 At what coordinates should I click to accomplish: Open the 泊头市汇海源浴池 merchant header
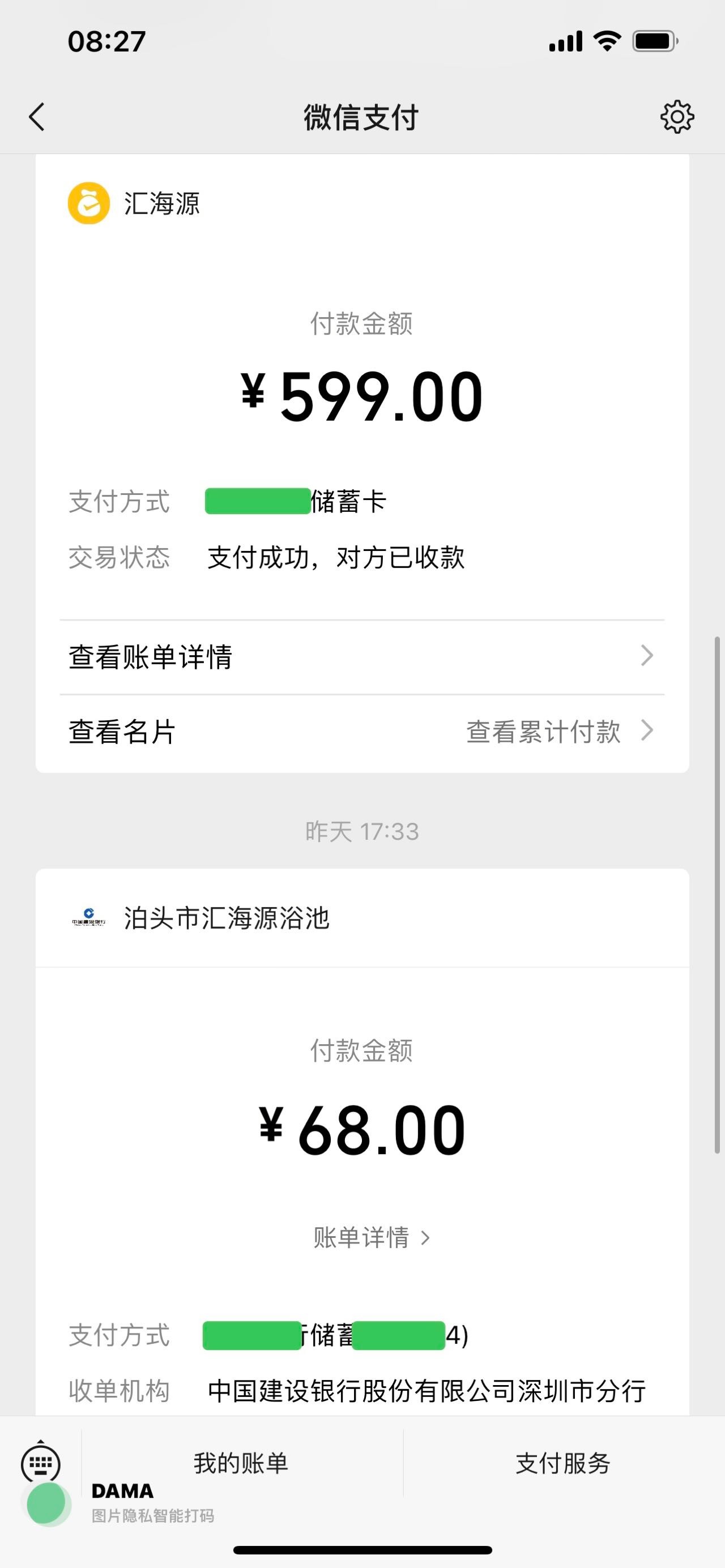click(227, 918)
